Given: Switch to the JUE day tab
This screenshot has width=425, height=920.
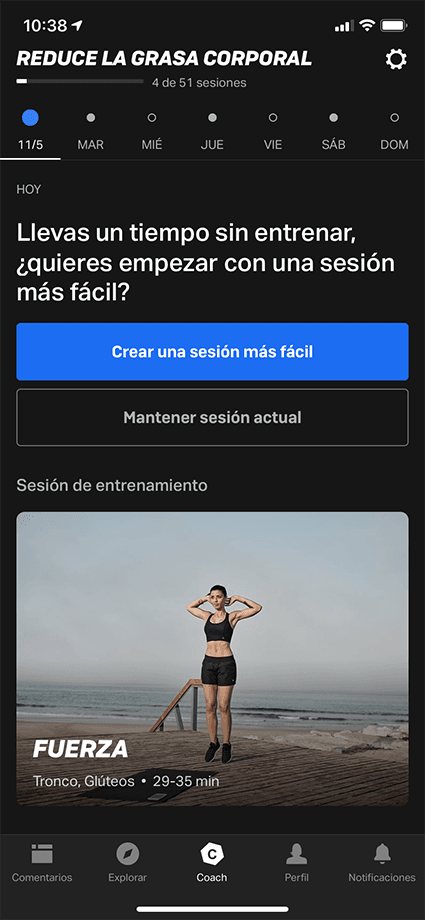Looking at the screenshot, I should point(212,131).
